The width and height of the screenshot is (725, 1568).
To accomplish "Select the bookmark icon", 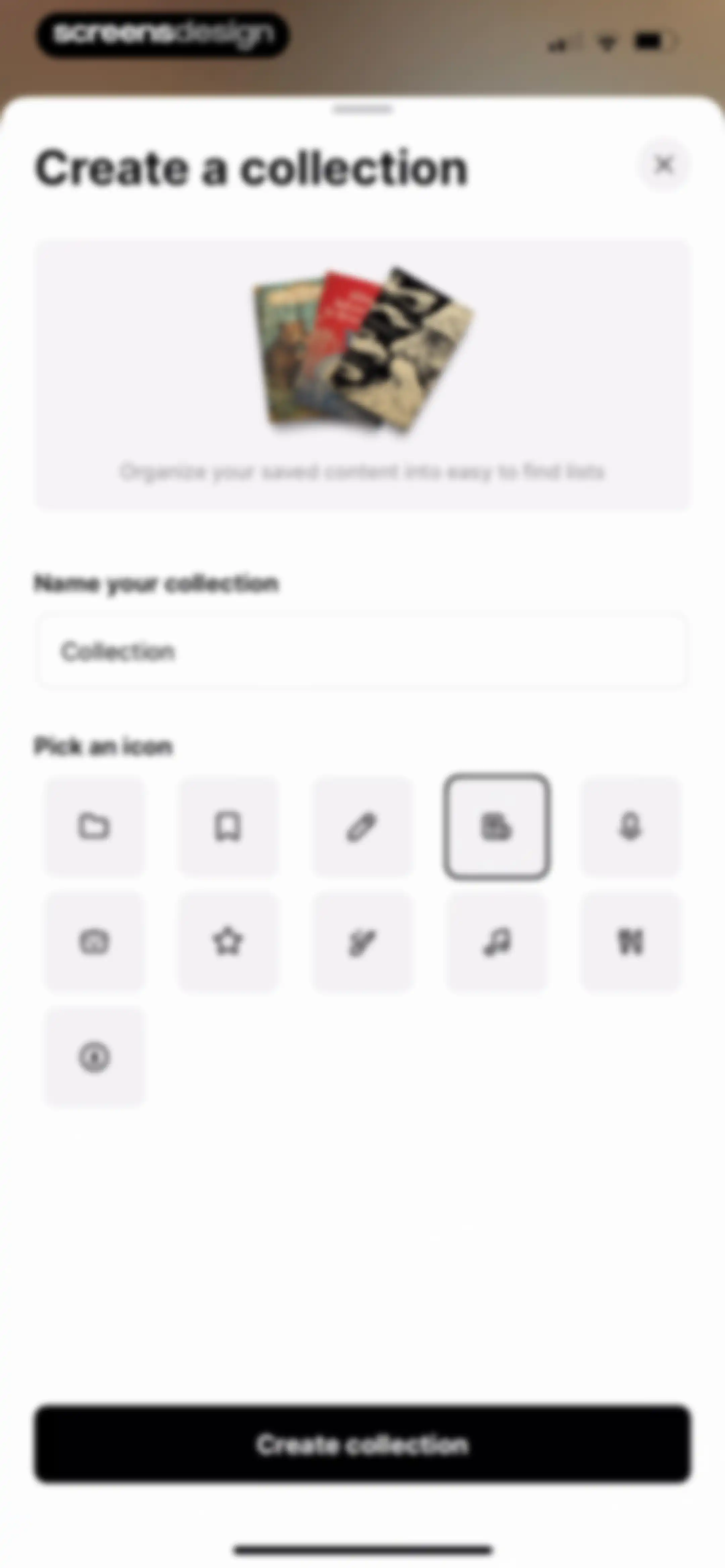I will [x=228, y=827].
